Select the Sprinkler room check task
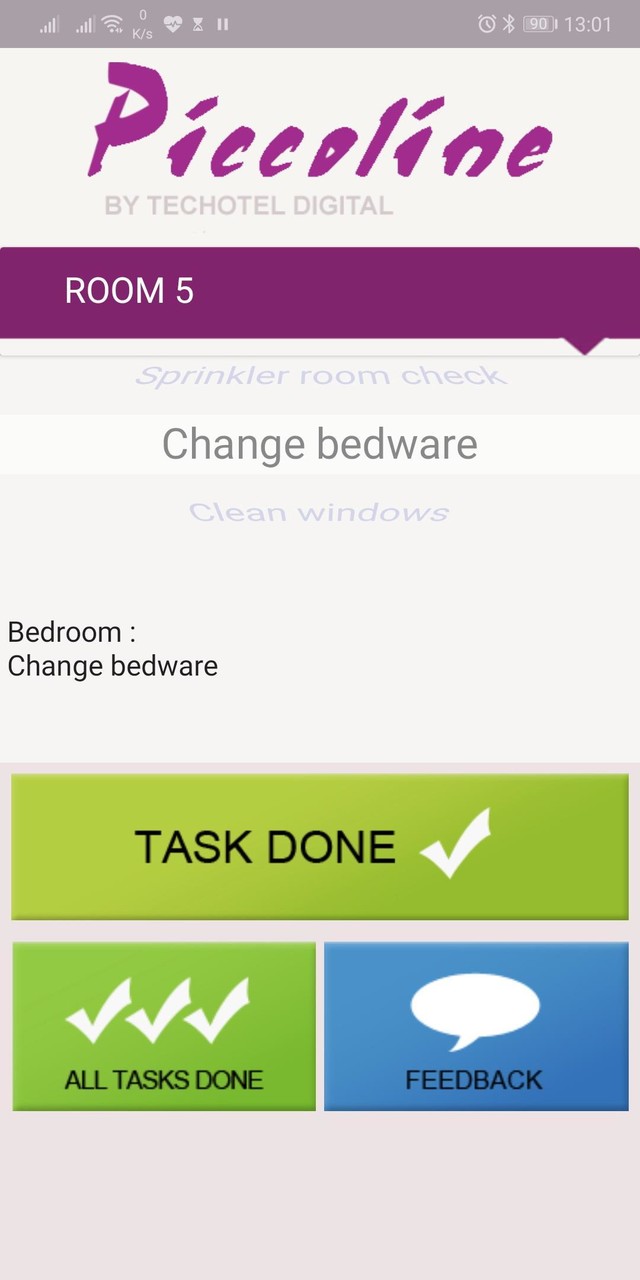The width and height of the screenshot is (640, 1280). click(320, 376)
